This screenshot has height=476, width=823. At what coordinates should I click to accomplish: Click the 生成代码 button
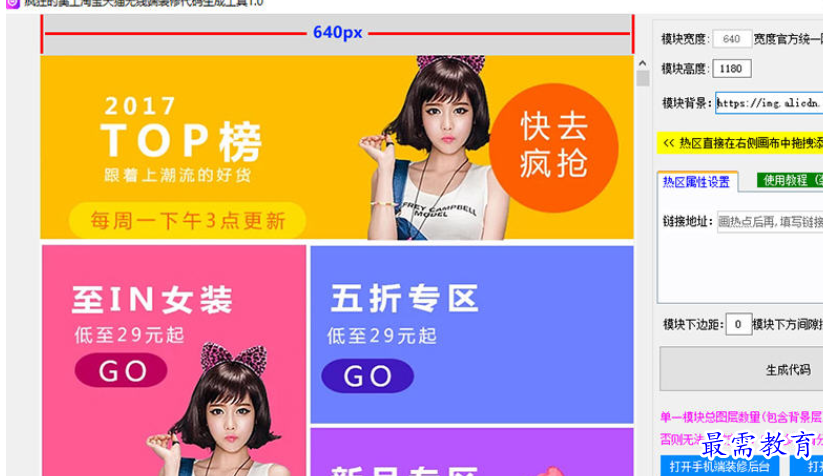787,370
